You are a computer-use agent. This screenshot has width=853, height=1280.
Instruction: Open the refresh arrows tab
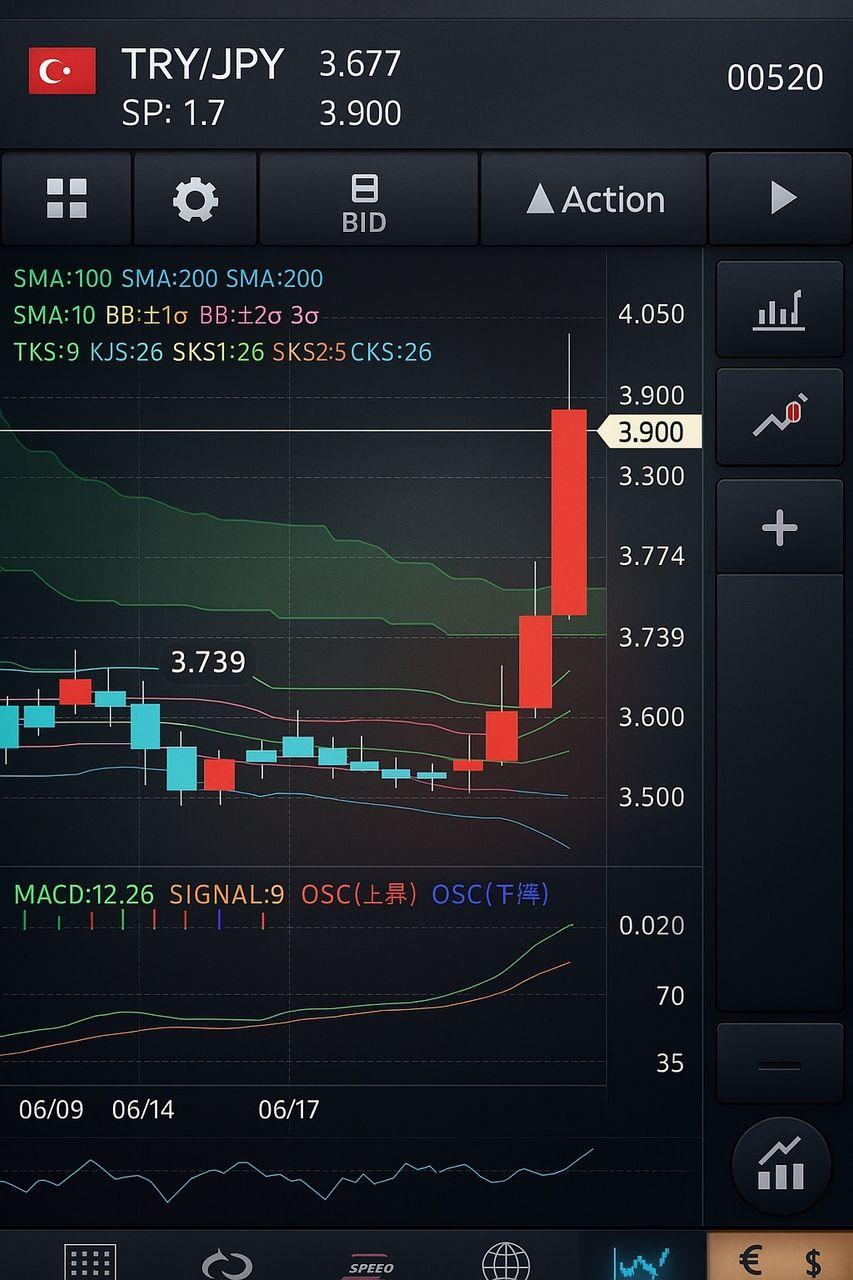pos(227,1260)
